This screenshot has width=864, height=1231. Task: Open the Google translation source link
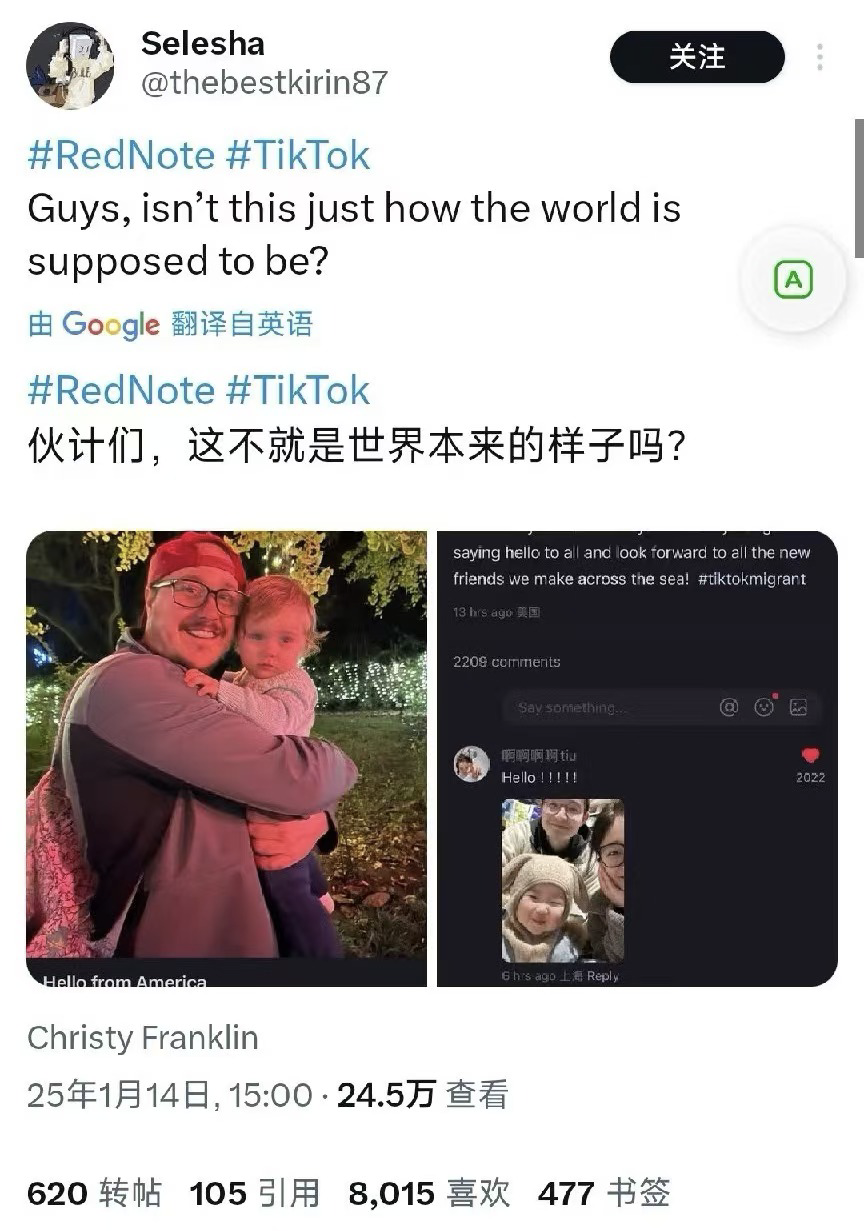(x=110, y=324)
